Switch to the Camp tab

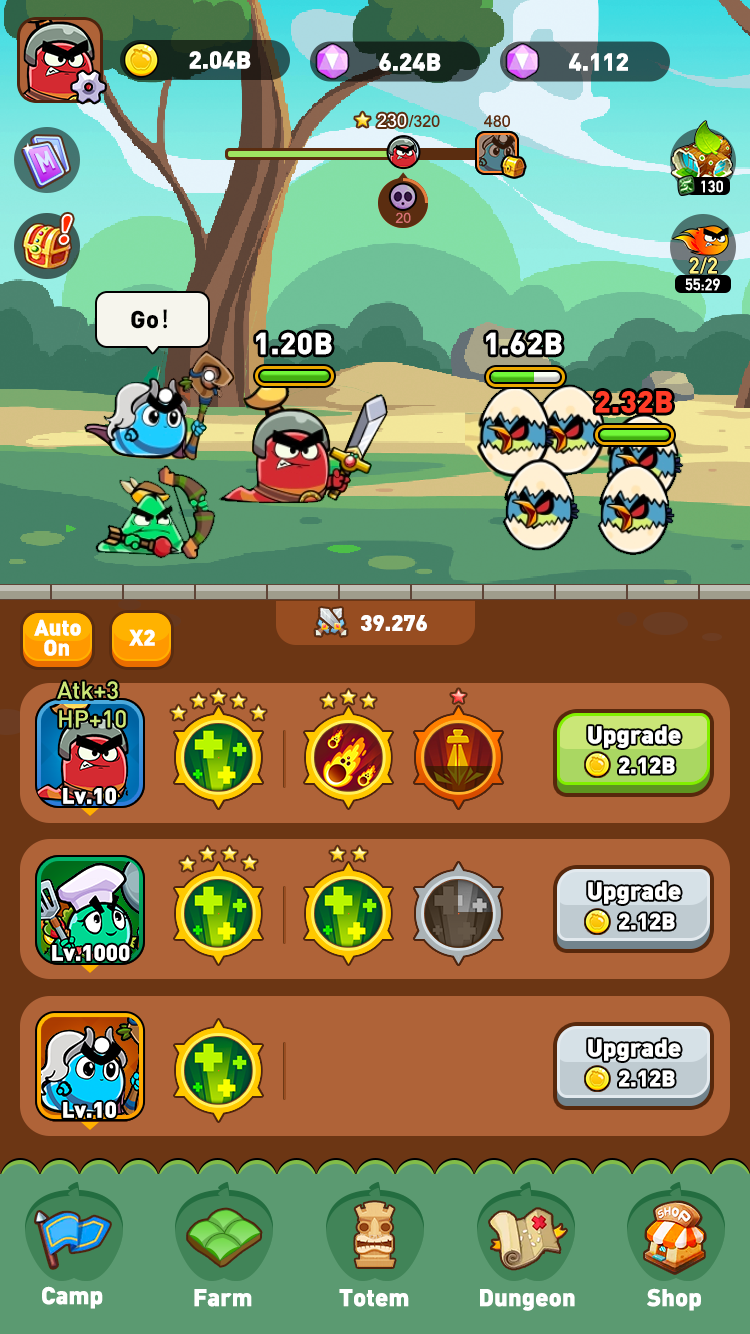pyautogui.click(x=72, y=1250)
